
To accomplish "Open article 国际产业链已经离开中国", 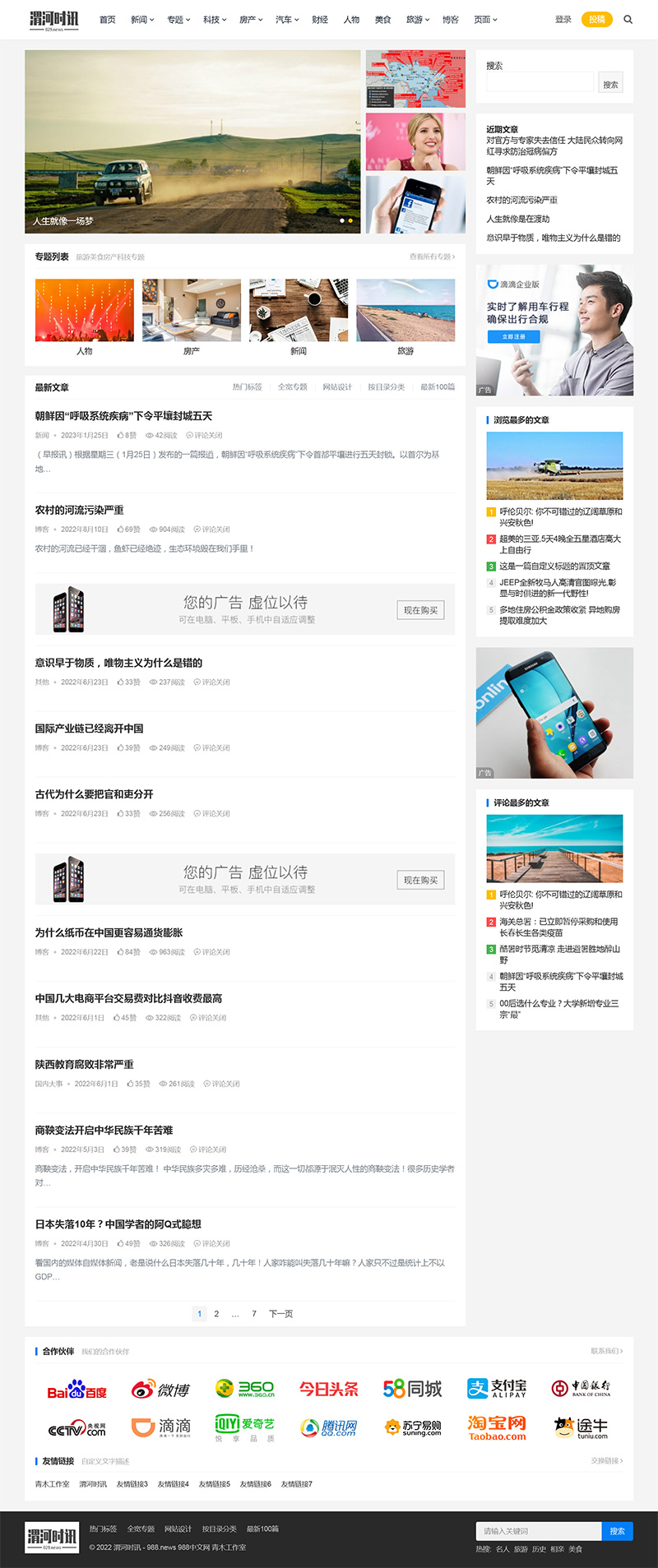I will tap(89, 728).
